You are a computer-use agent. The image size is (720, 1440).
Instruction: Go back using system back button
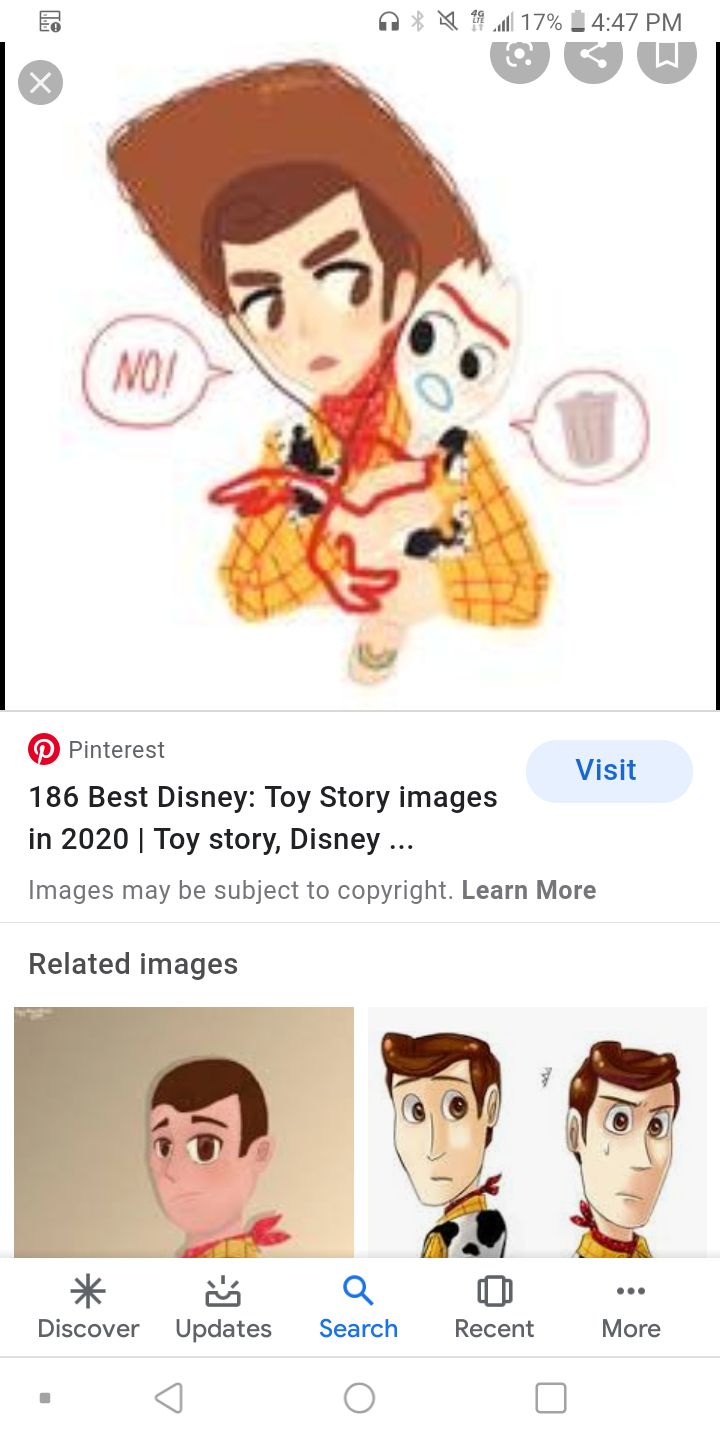click(169, 1397)
